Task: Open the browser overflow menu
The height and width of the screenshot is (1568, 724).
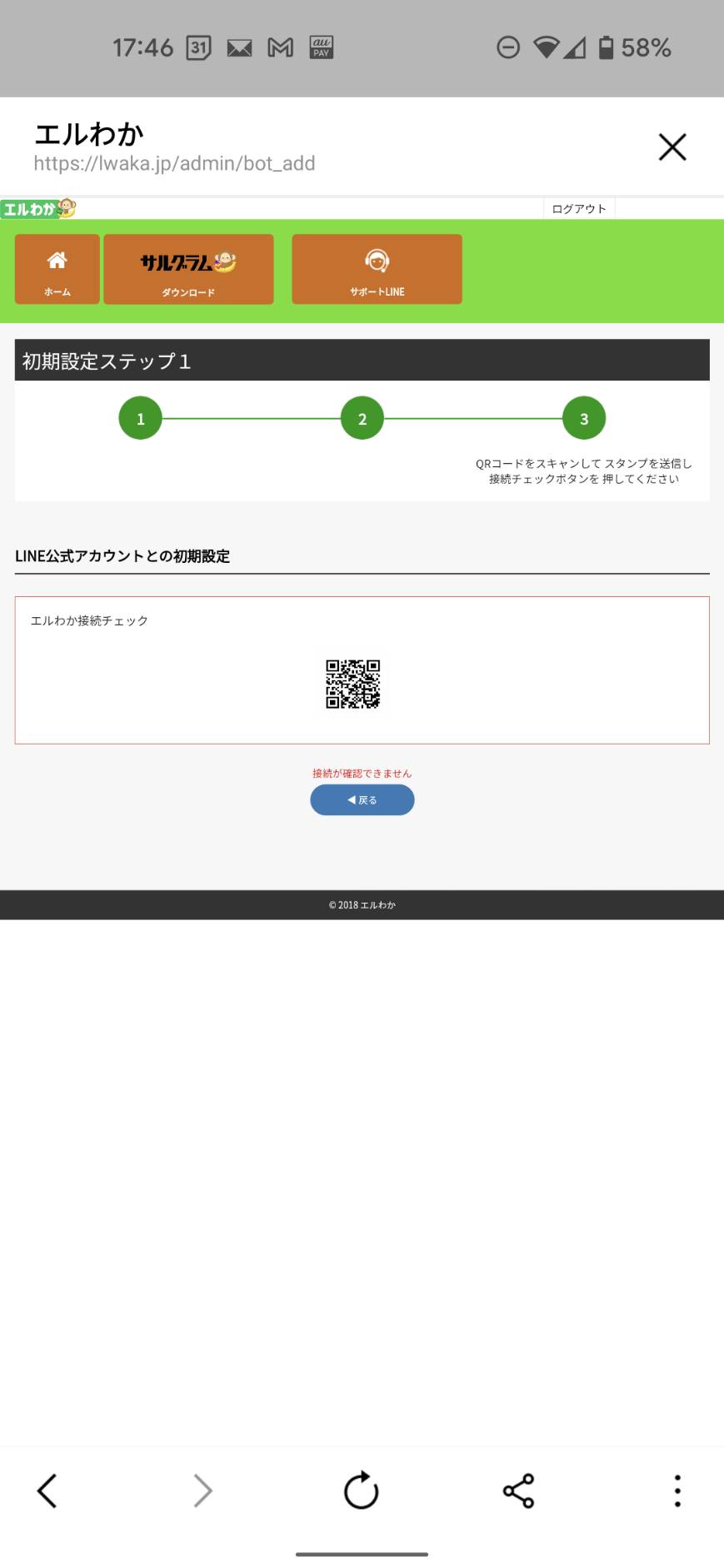Action: [x=677, y=1491]
